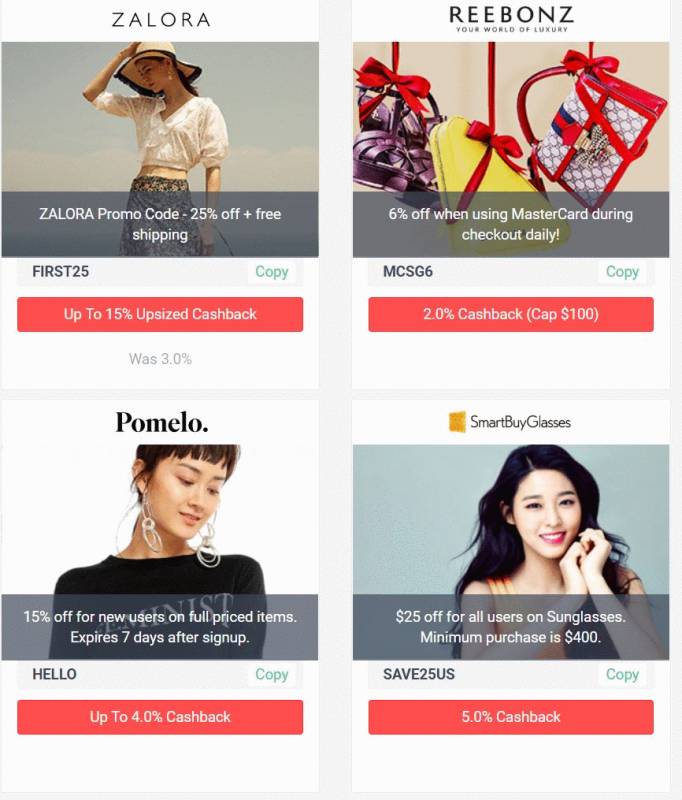682x800 pixels.
Task: Select 2.0% Cashback (Cap $100) button
Action: click(511, 314)
